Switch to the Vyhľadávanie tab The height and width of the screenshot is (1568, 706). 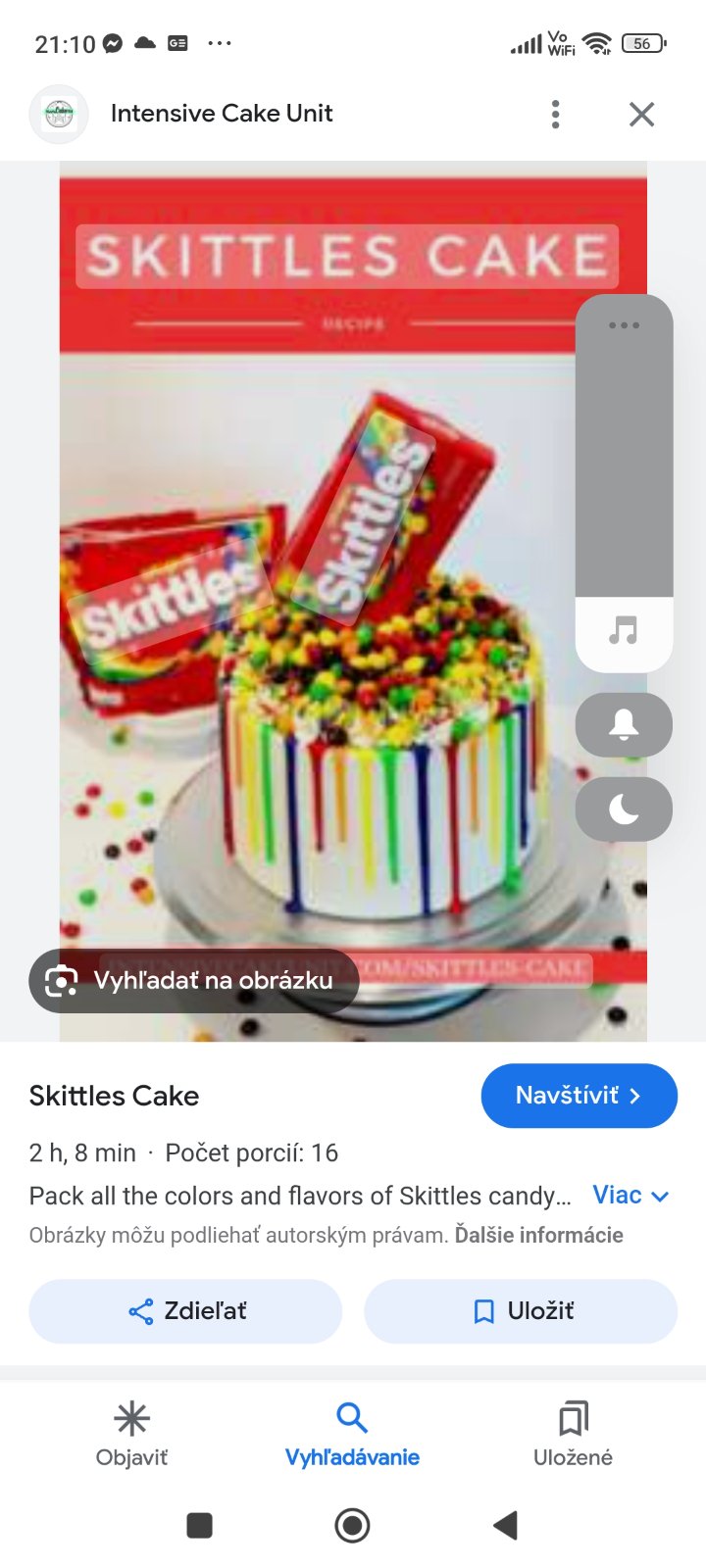[x=352, y=1434]
